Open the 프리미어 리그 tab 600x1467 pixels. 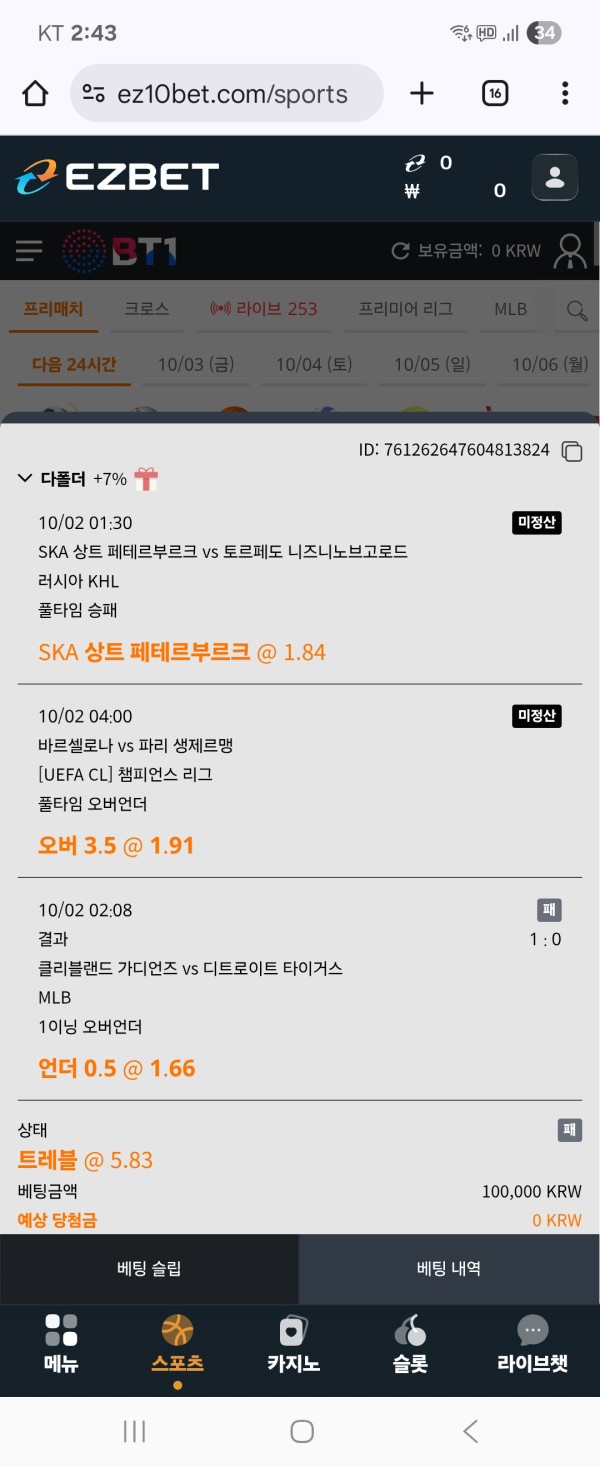405,309
